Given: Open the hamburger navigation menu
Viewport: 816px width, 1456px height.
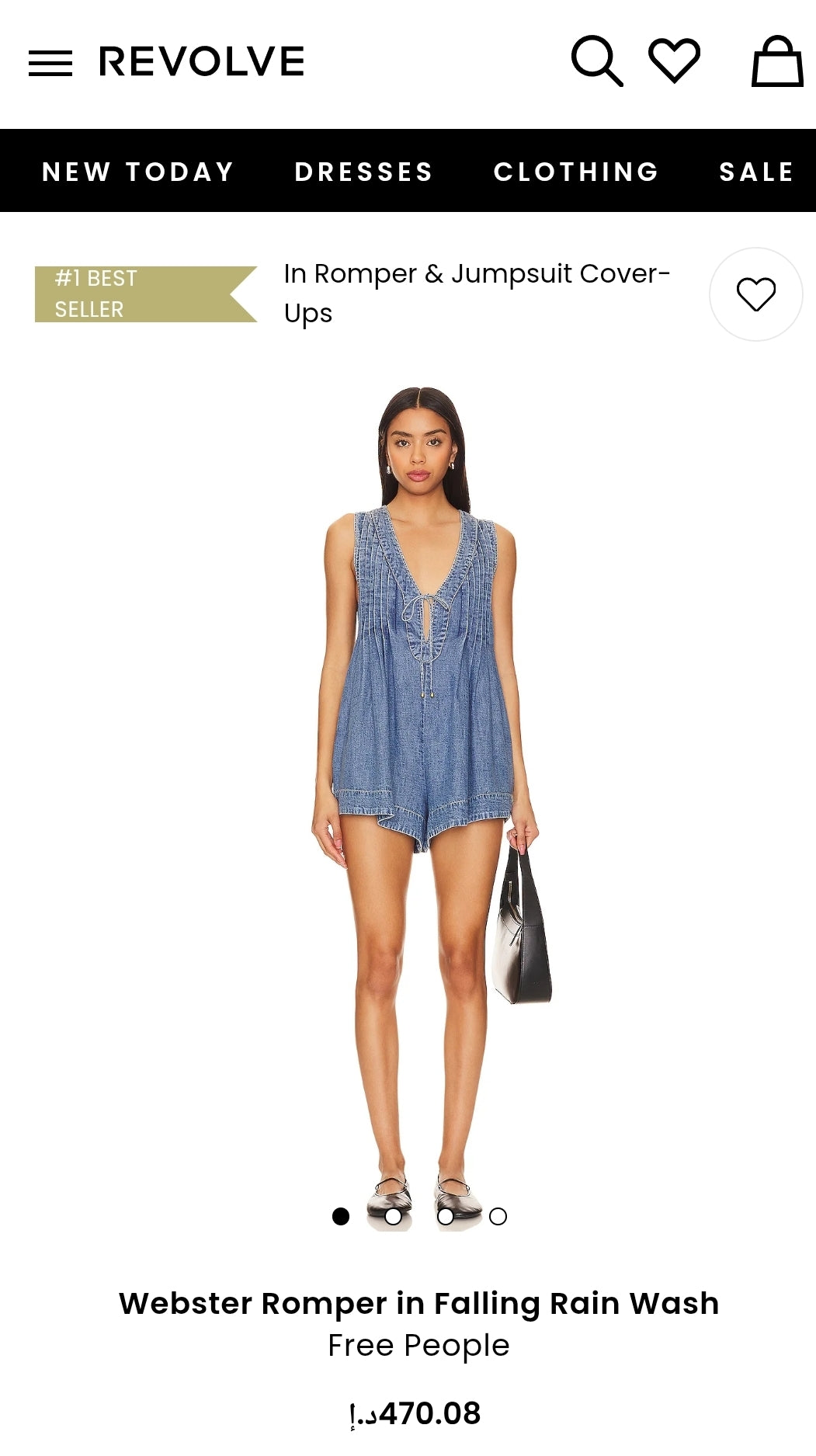Looking at the screenshot, I should (49, 61).
